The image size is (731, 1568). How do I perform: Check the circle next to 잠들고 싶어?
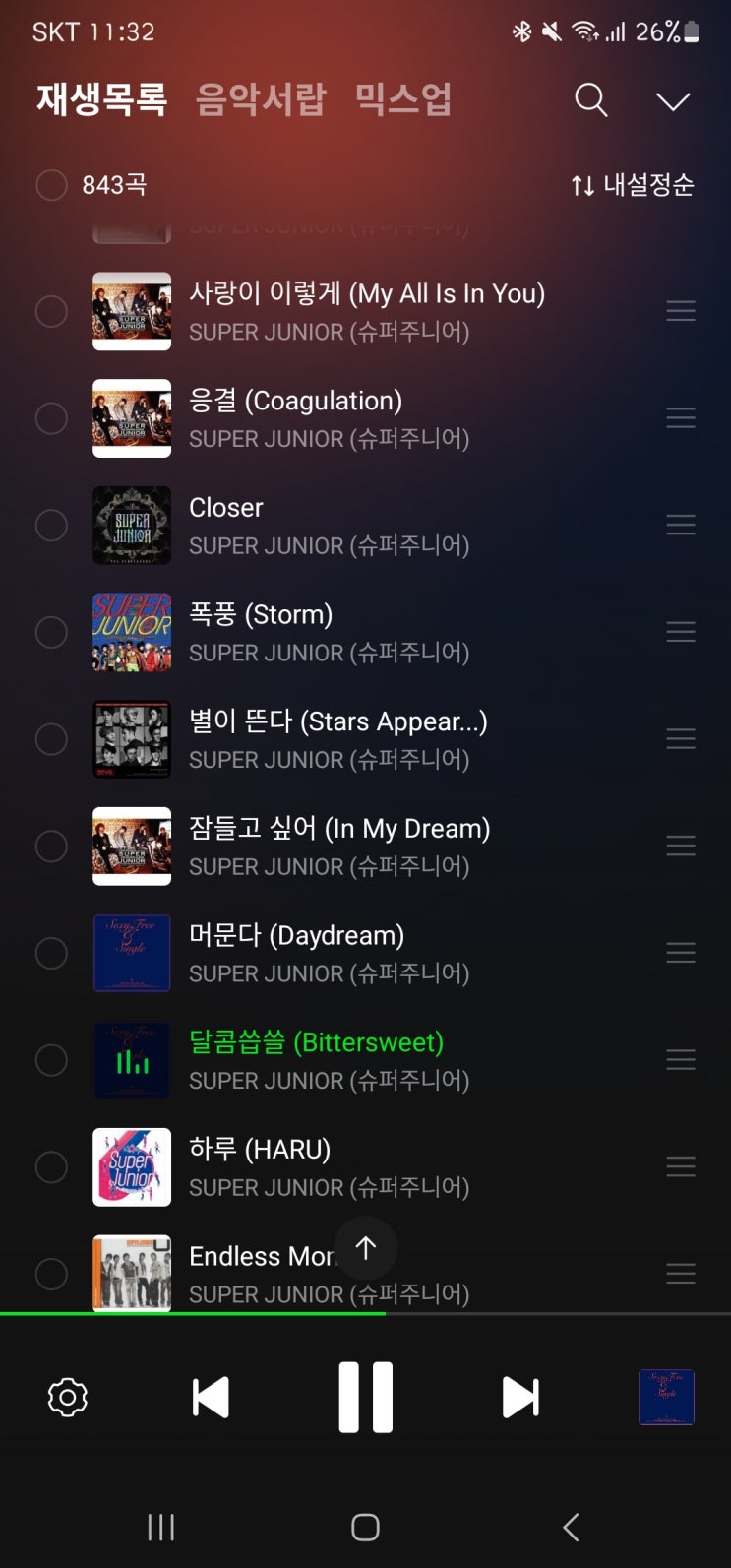tap(51, 846)
